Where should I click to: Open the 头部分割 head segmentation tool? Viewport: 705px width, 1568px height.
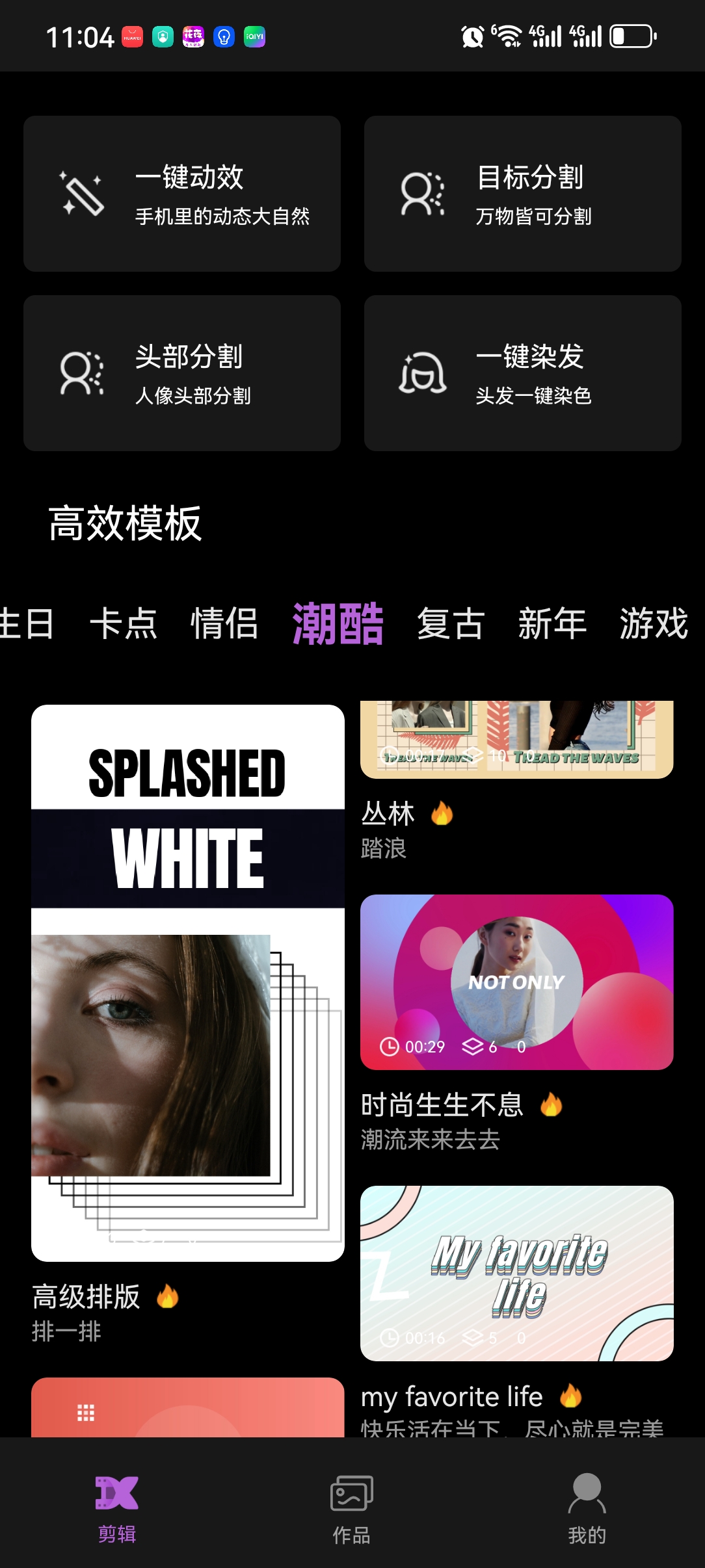point(182,373)
